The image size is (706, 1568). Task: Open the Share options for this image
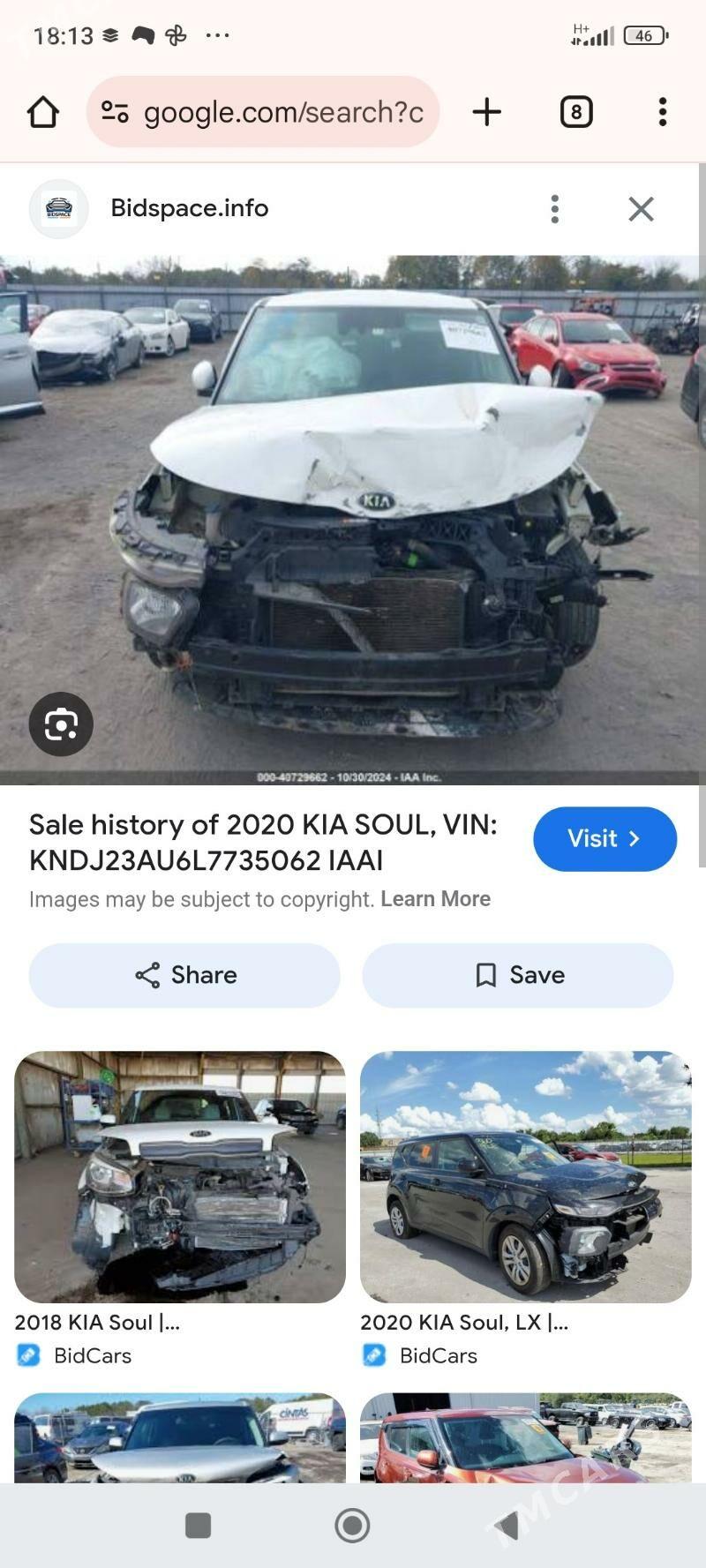tap(183, 974)
